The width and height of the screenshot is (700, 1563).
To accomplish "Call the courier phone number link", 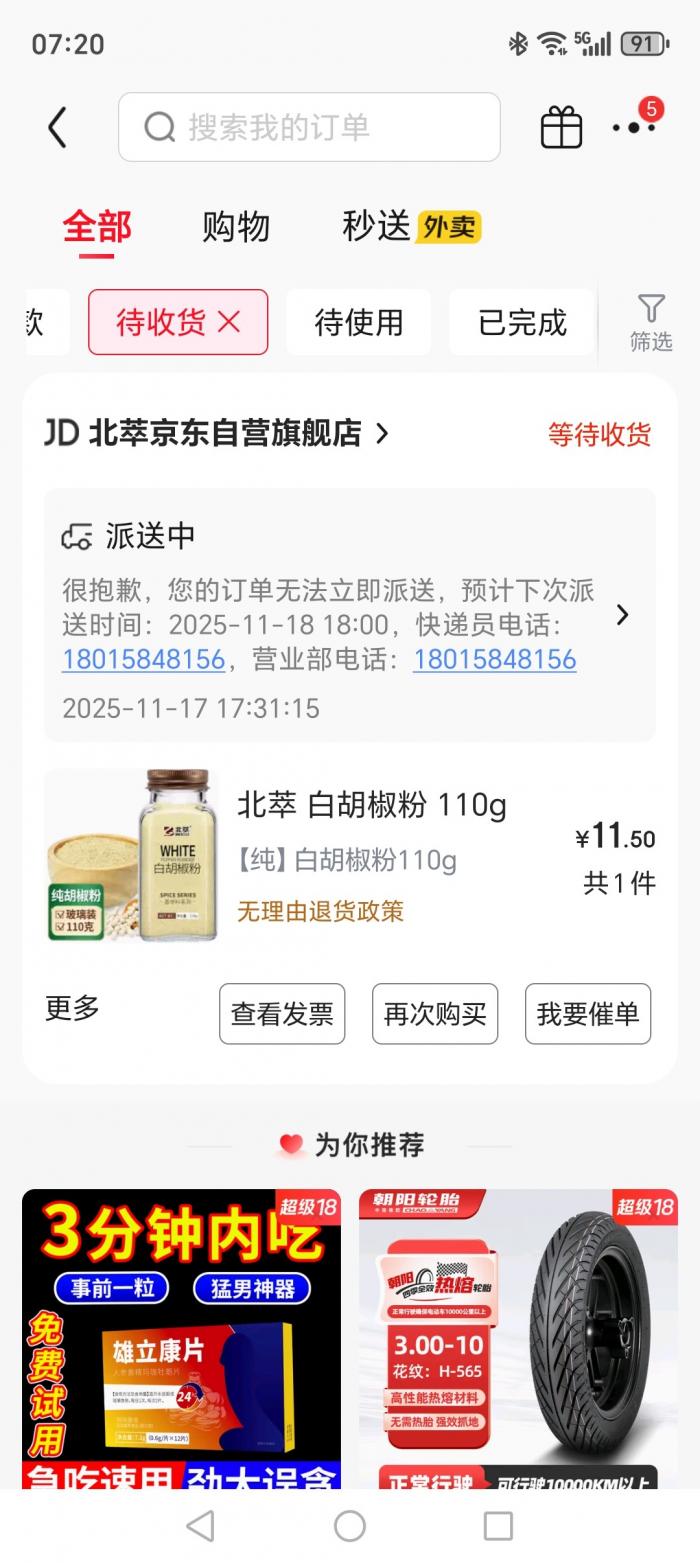I will click(x=143, y=660).
